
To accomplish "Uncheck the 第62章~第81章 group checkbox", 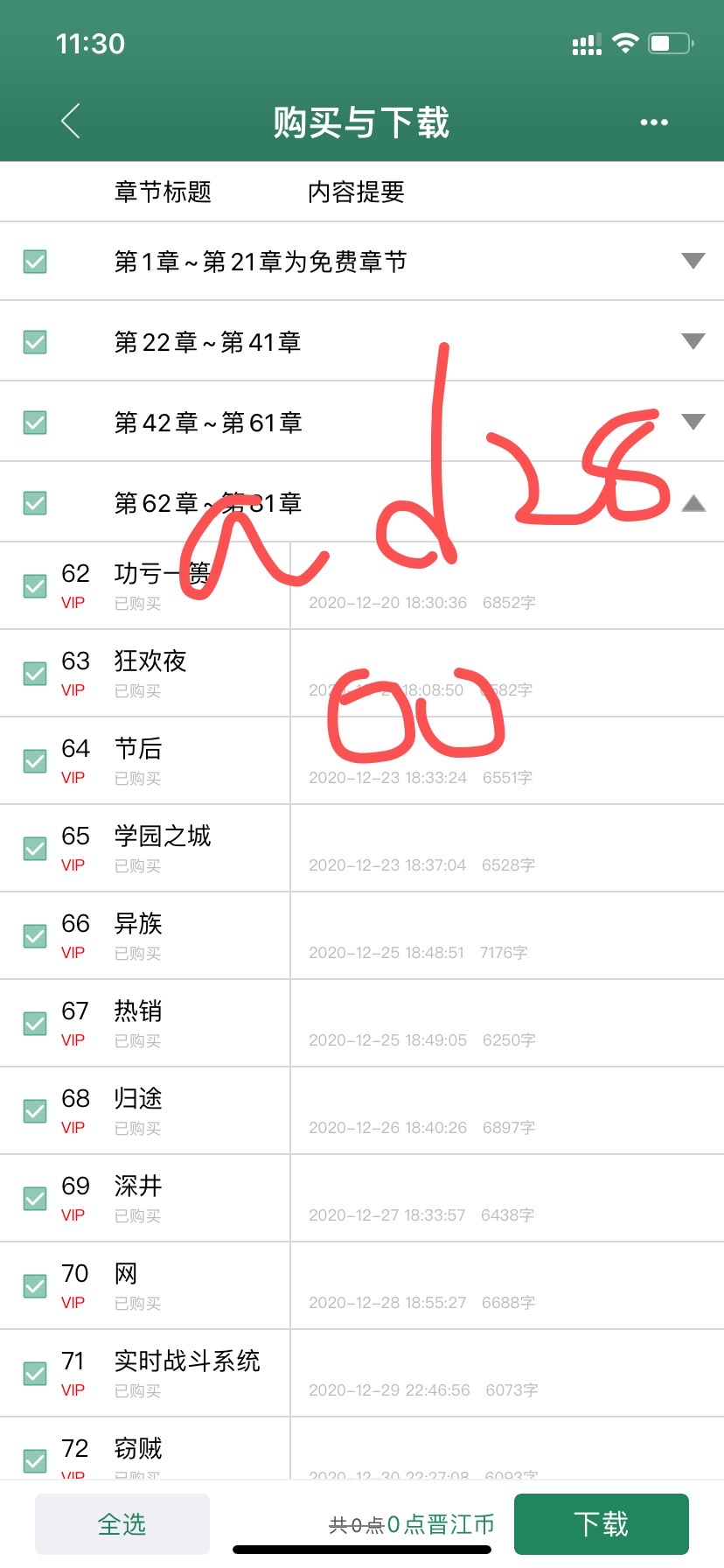I will (x=35, y=503).
